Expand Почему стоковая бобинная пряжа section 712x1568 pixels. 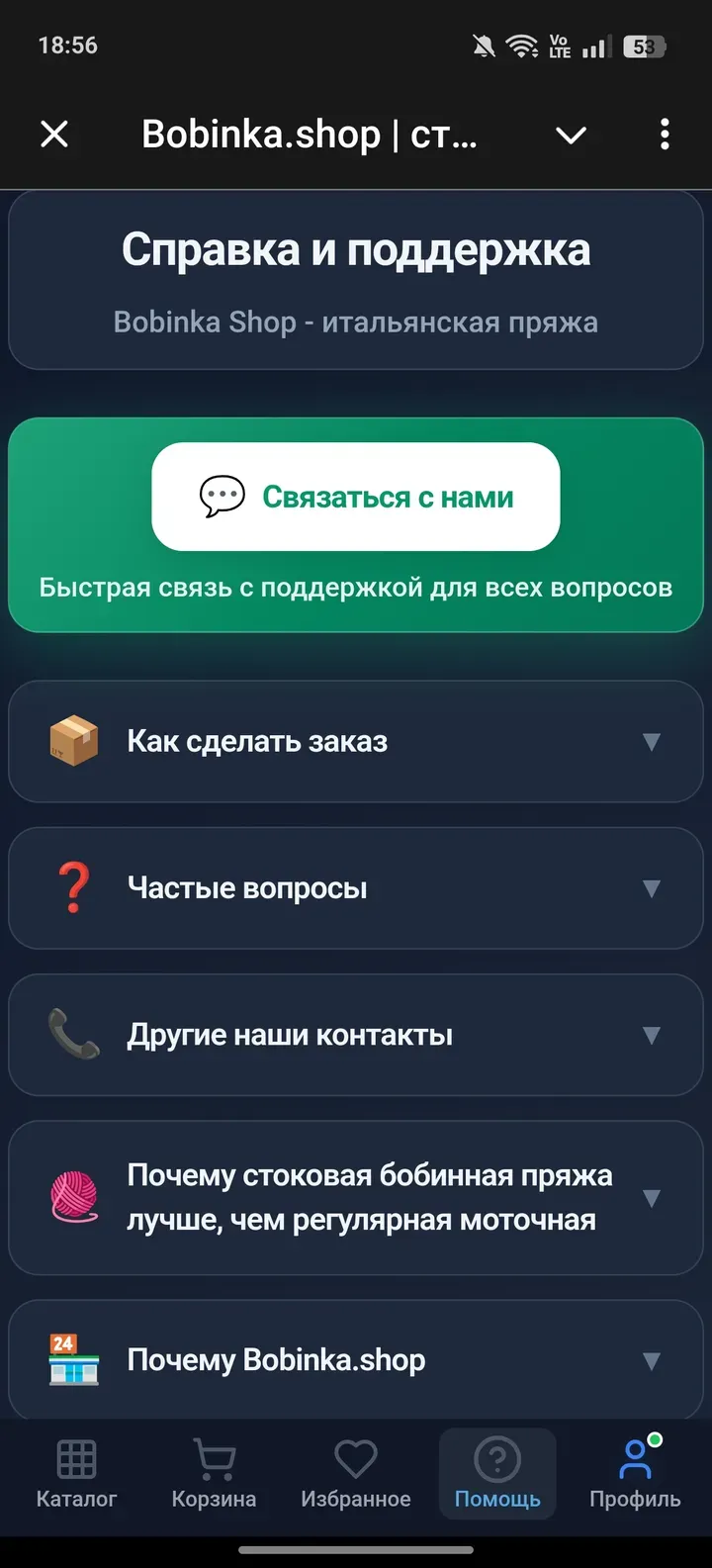[356, 1197]
